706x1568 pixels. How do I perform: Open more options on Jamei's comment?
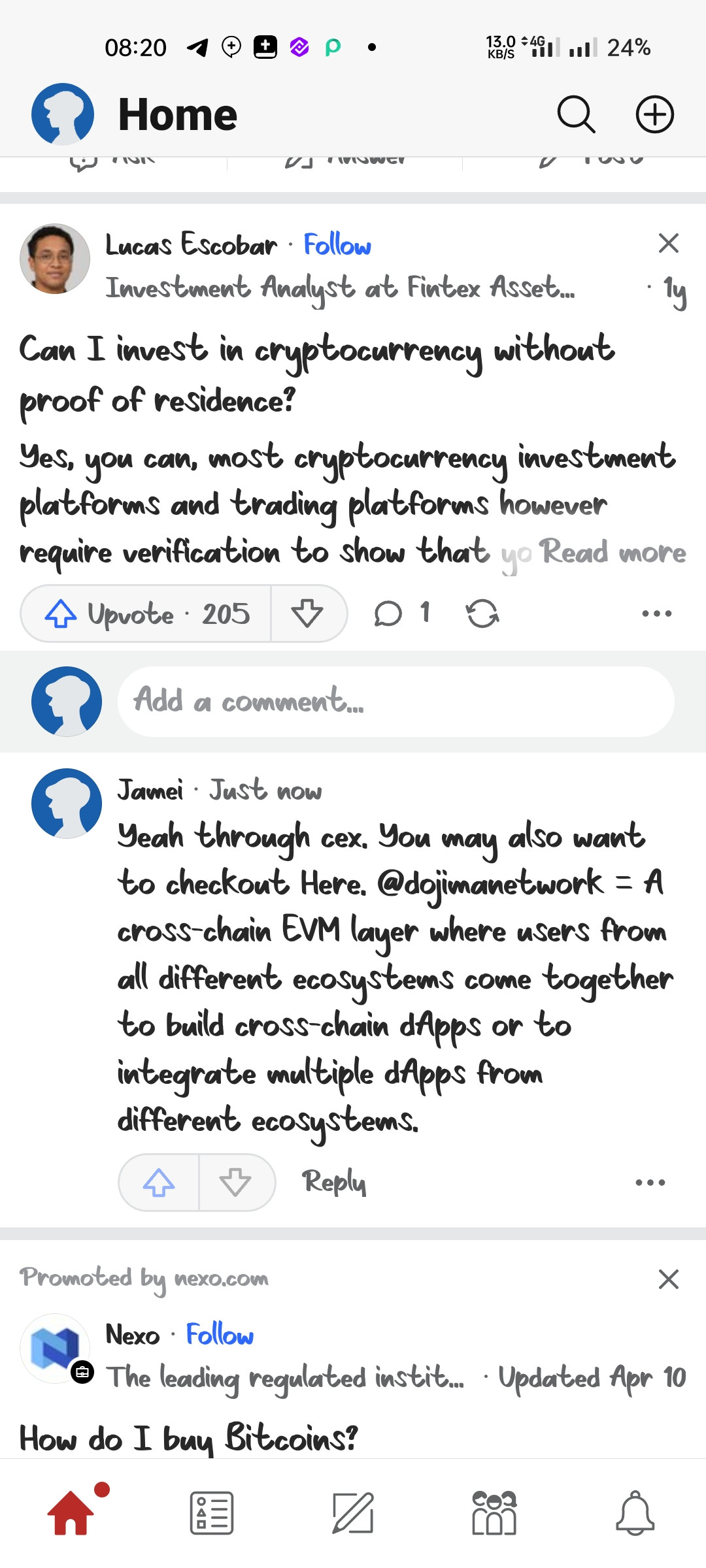tap(650, 1183)
